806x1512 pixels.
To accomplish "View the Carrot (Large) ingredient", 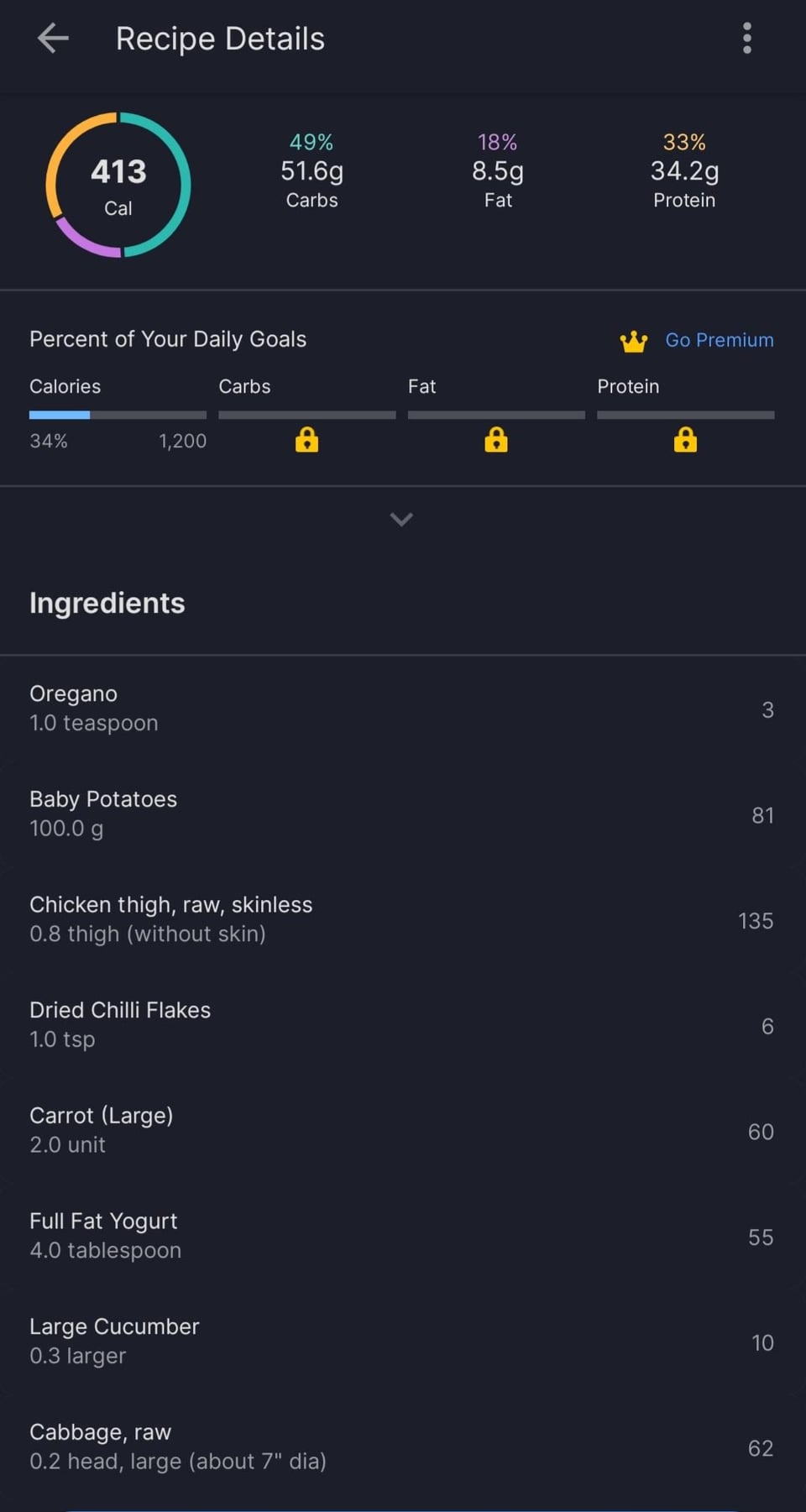I will click(x=403, y=1131).
